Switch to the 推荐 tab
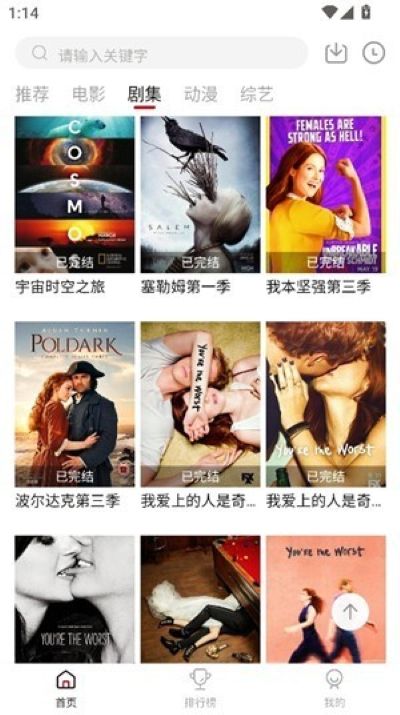Viewport: 400px width, 715px height. click(x=32, y=94)
